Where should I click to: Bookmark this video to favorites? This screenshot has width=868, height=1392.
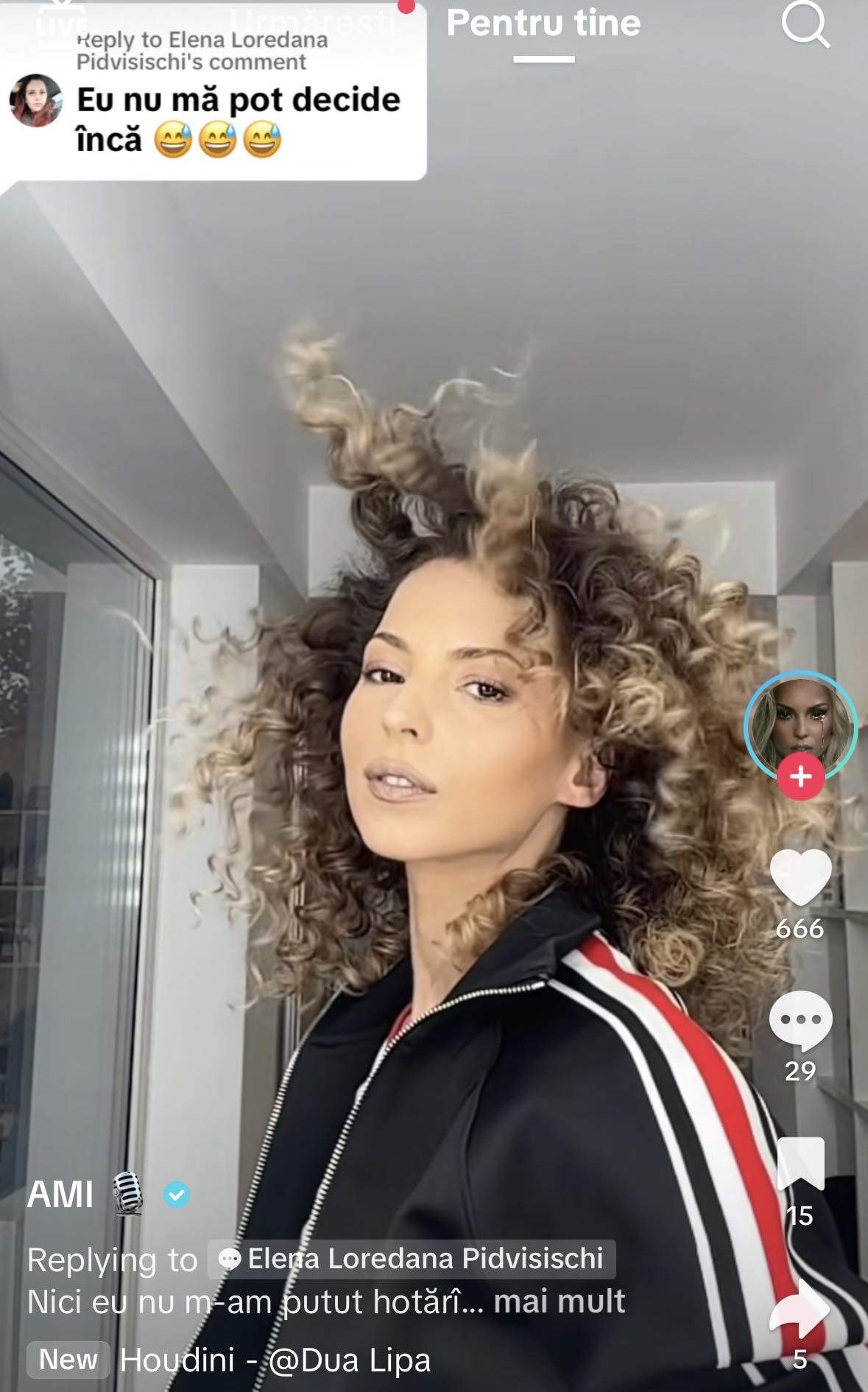[x=800, y=1164]
